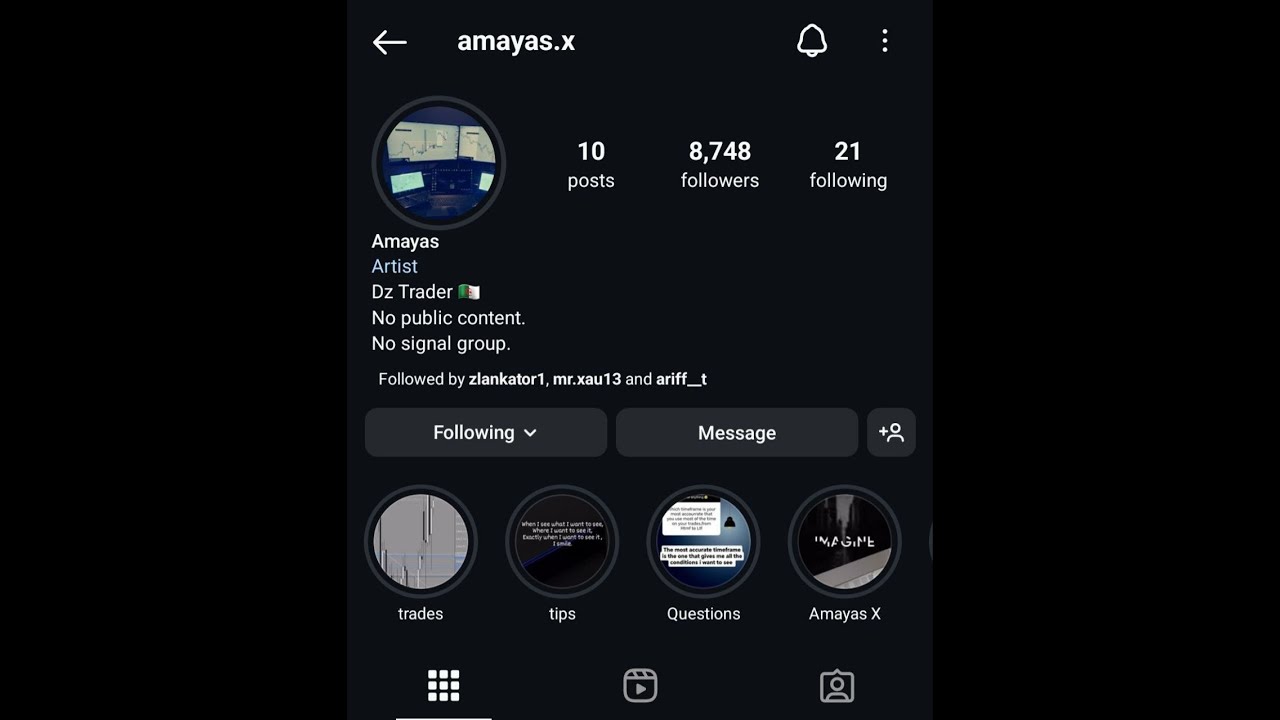Image resolution: width=1280 pixels, height=720 pixels.
Task: Show suggested accounts with add-person icon
Action: [x=890, y=432]
